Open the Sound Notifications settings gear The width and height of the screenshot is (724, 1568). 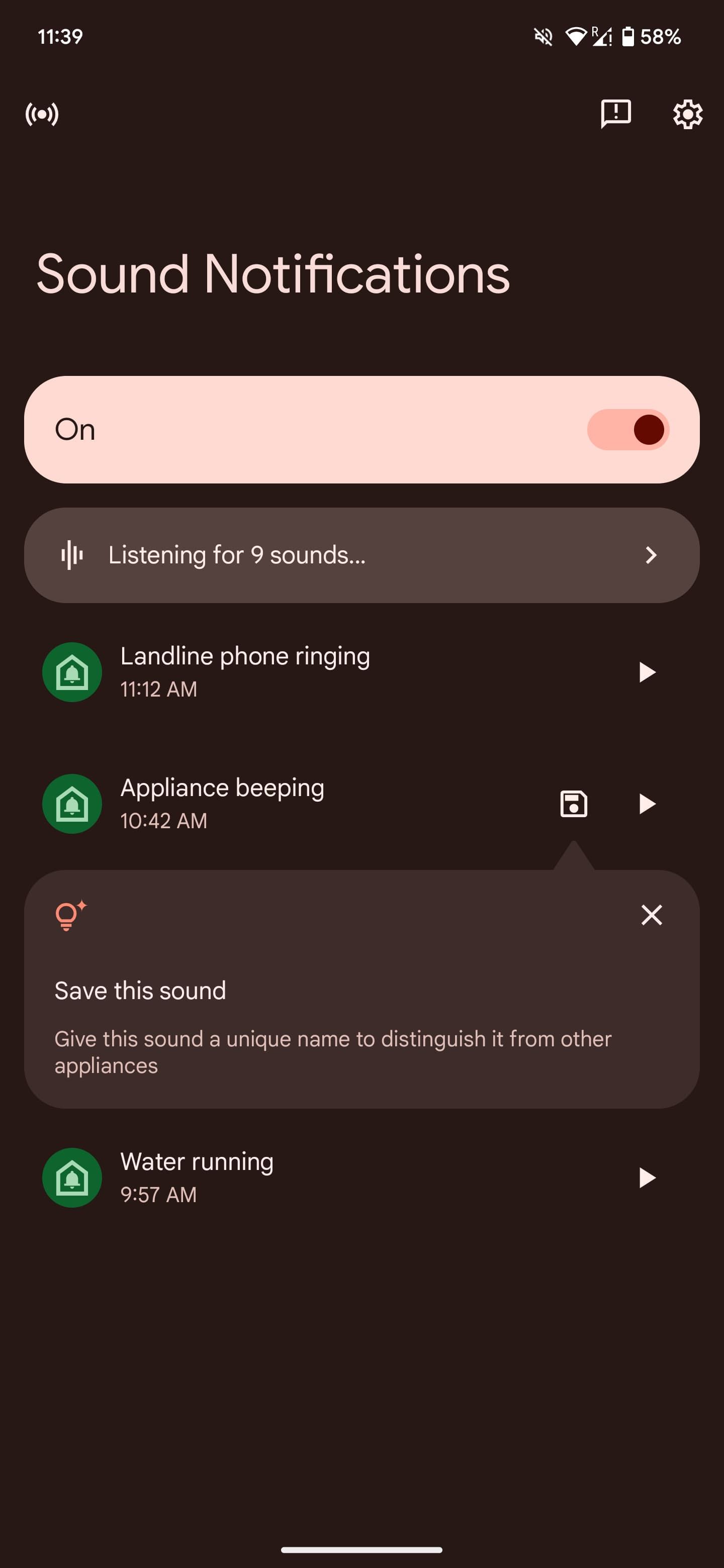[x=689, y=114]
